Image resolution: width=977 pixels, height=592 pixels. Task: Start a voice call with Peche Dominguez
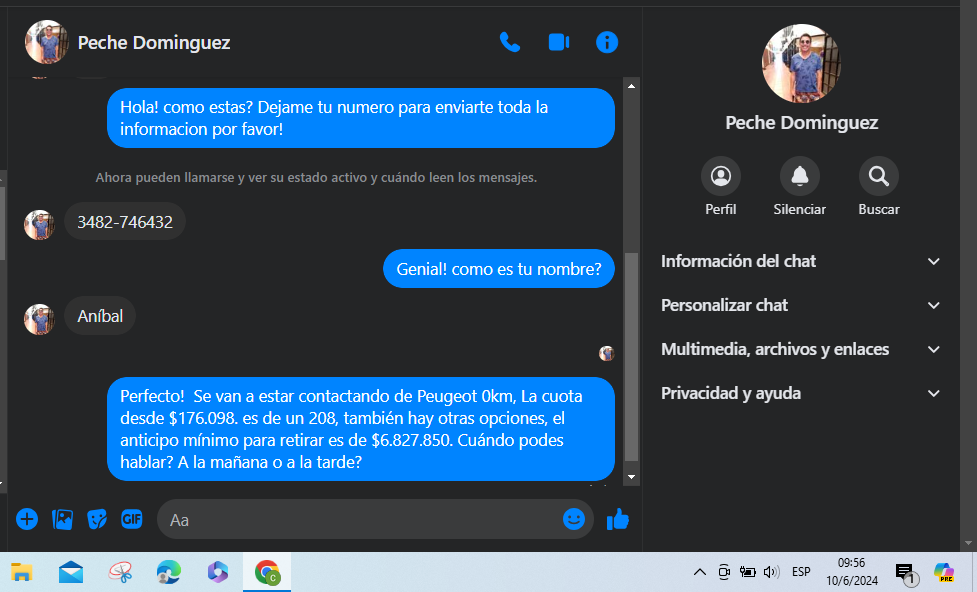tap(510, 42)
